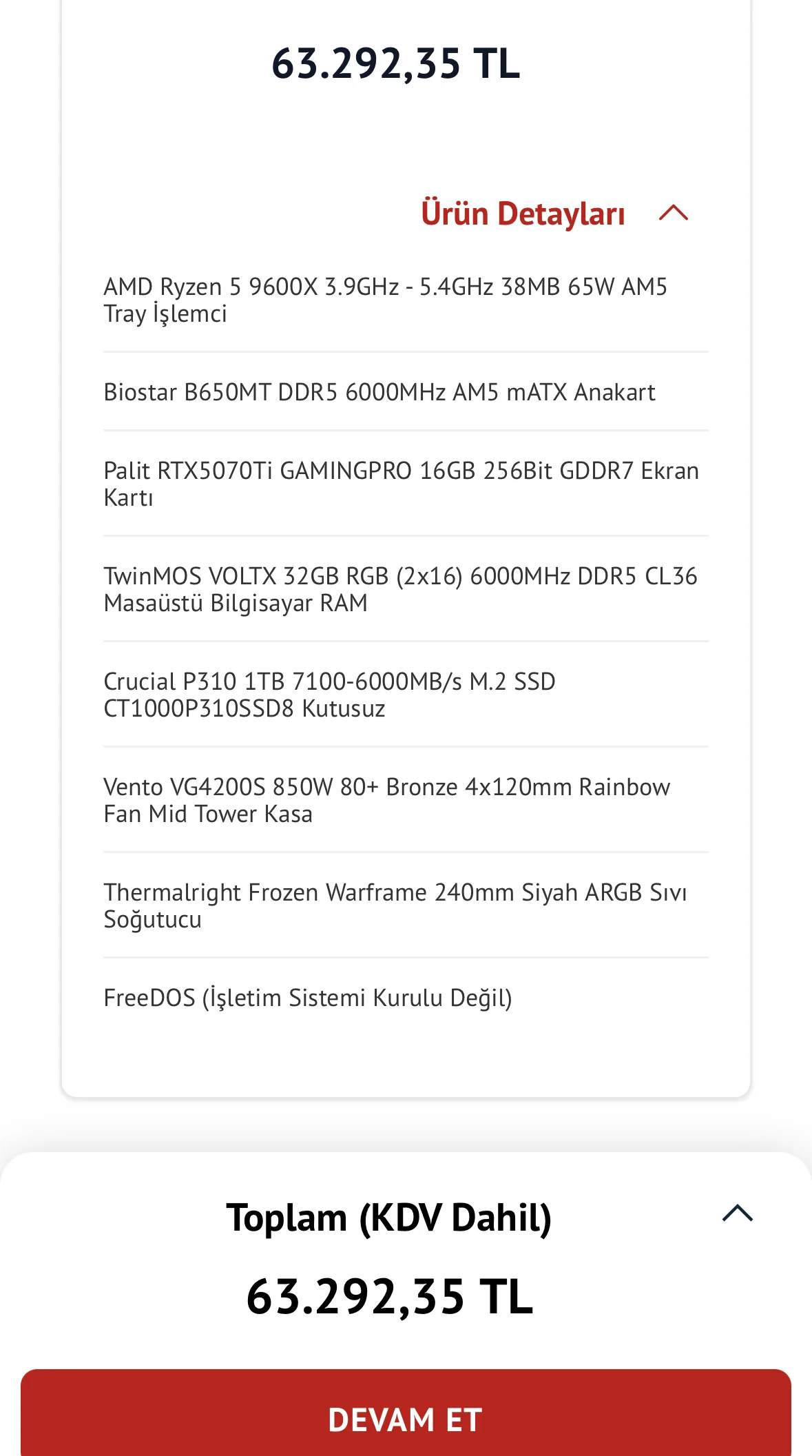Tap the DEVAM ET button

click(x=406, y=1418)
